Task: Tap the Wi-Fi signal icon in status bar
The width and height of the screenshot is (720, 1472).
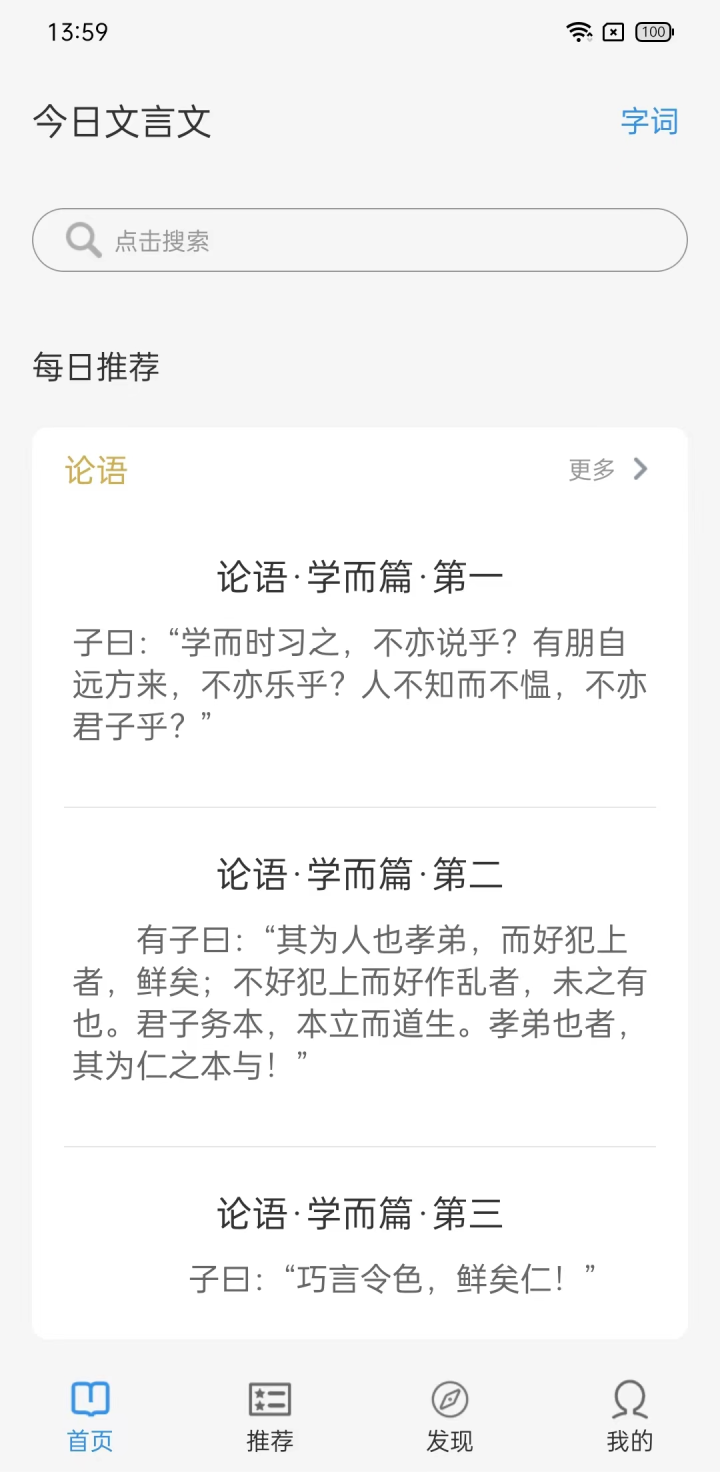Action: tap(578, 31)
